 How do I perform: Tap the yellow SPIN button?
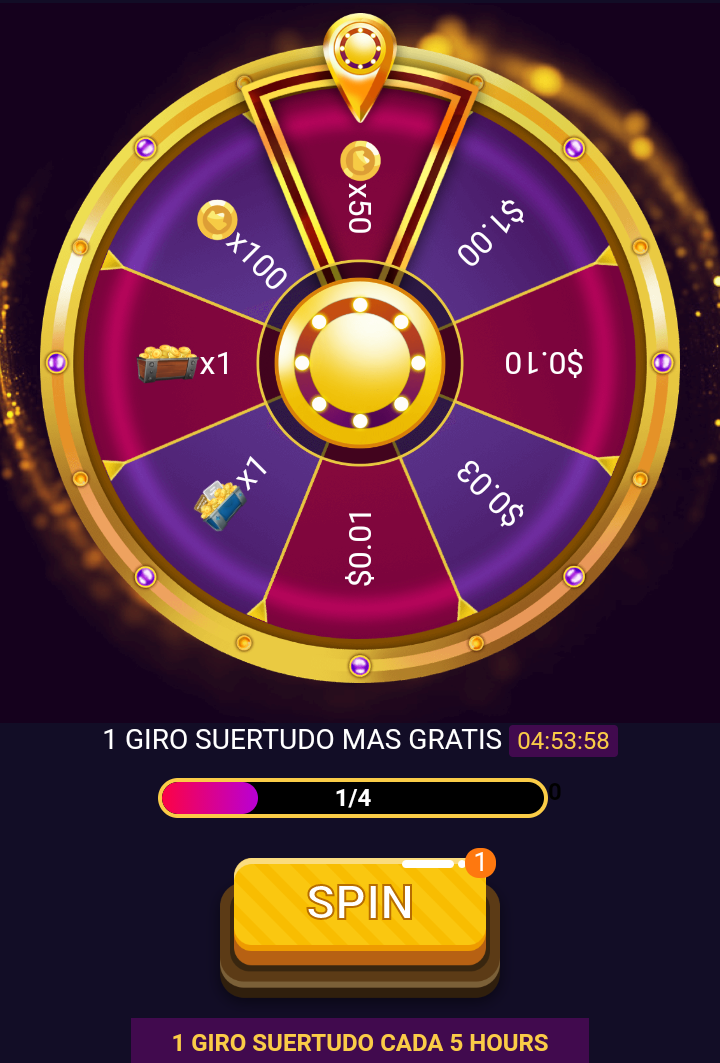pos(360,904)
